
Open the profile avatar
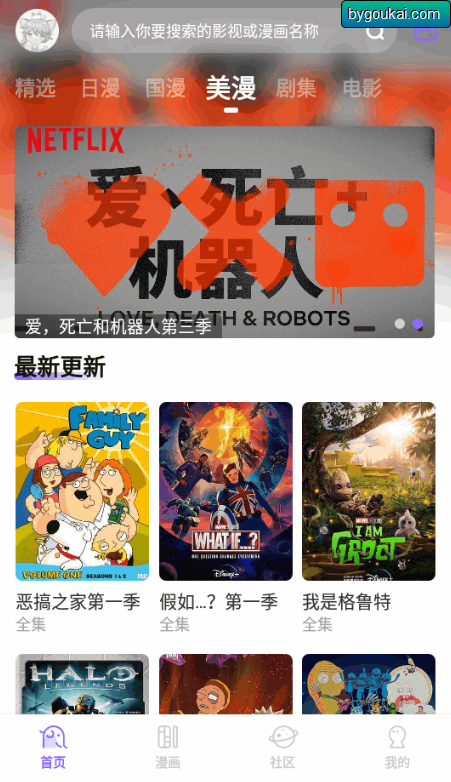(x=37, y=30)
